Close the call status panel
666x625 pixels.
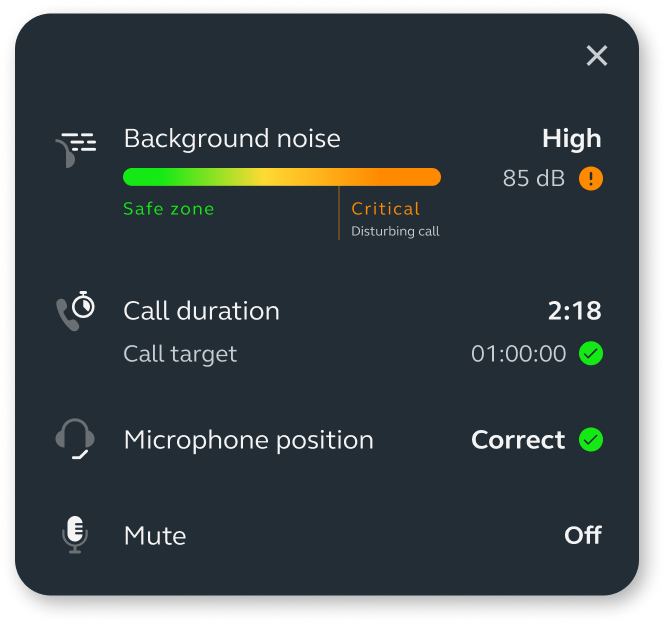click(597, 56)
